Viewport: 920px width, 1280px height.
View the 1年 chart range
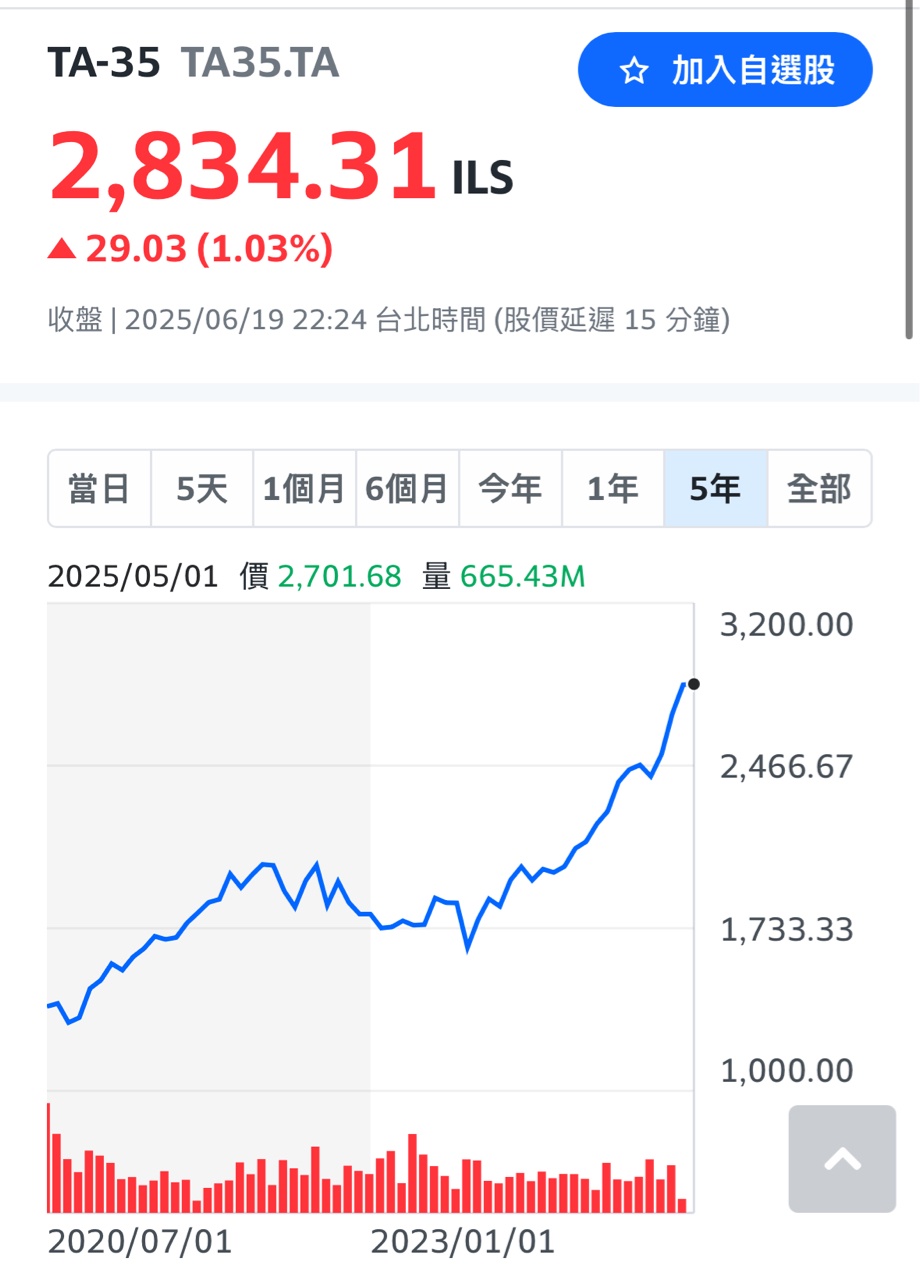point(613,489)
